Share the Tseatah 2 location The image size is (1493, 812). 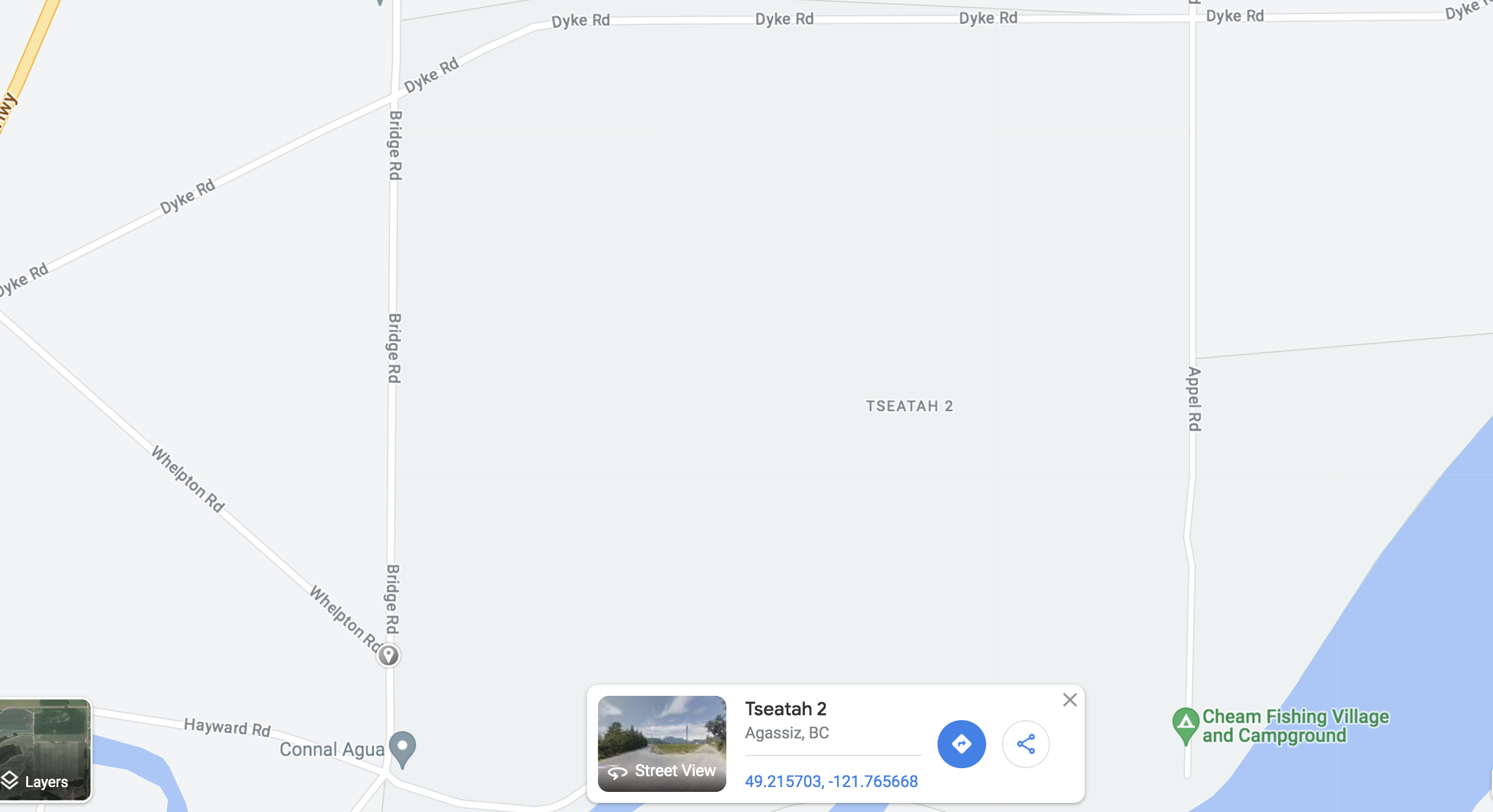(1026, 744)
